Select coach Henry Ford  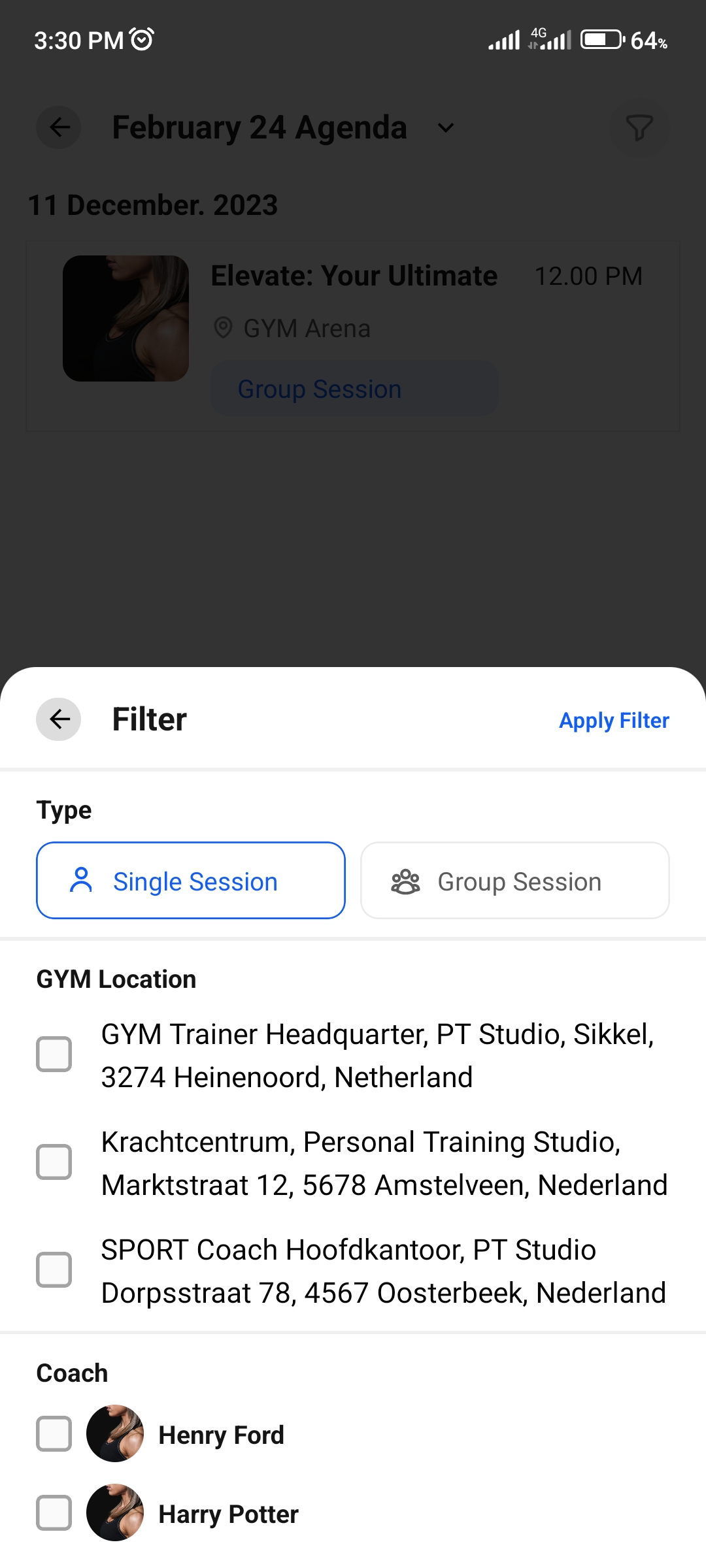(54, 1434)
